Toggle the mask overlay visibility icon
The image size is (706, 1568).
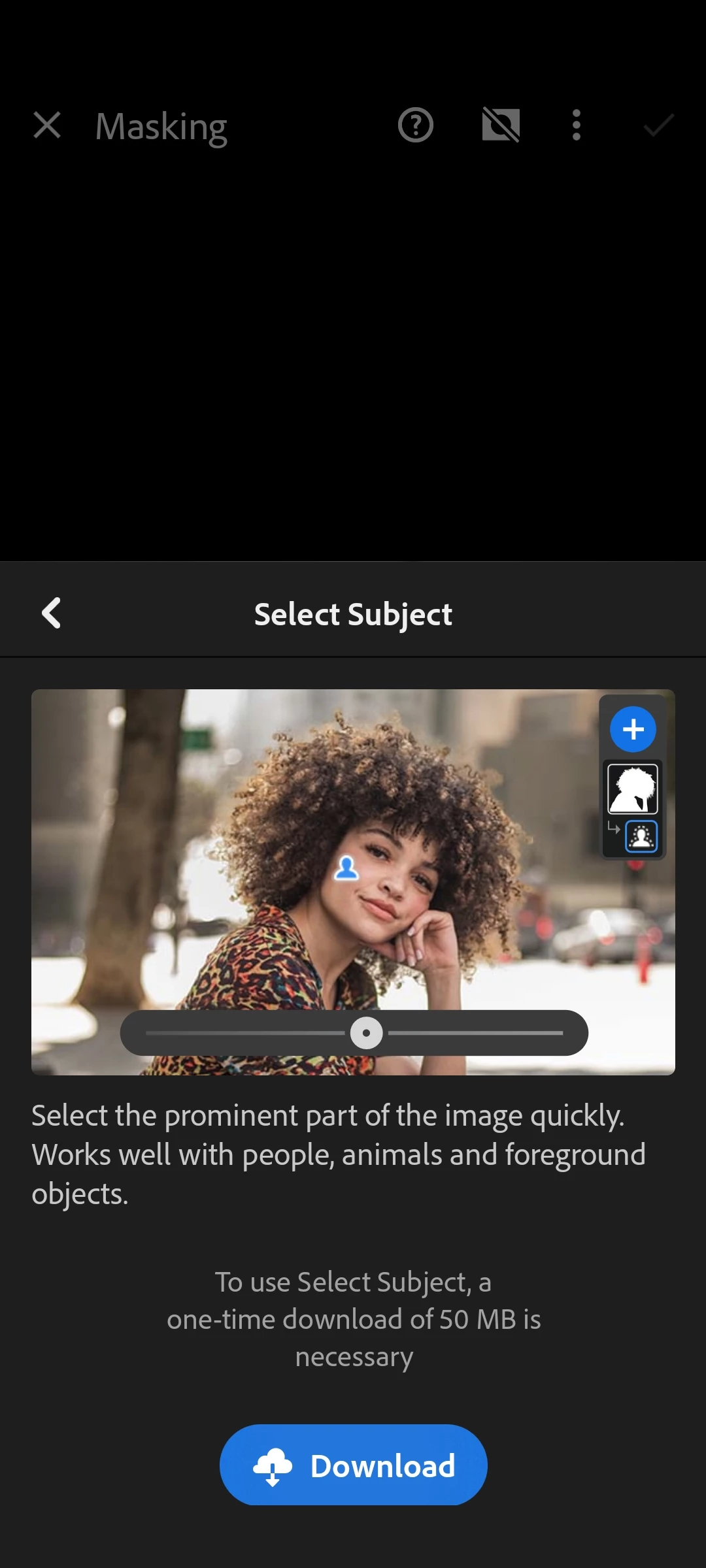pyautogui.click(x=501, y=125)
